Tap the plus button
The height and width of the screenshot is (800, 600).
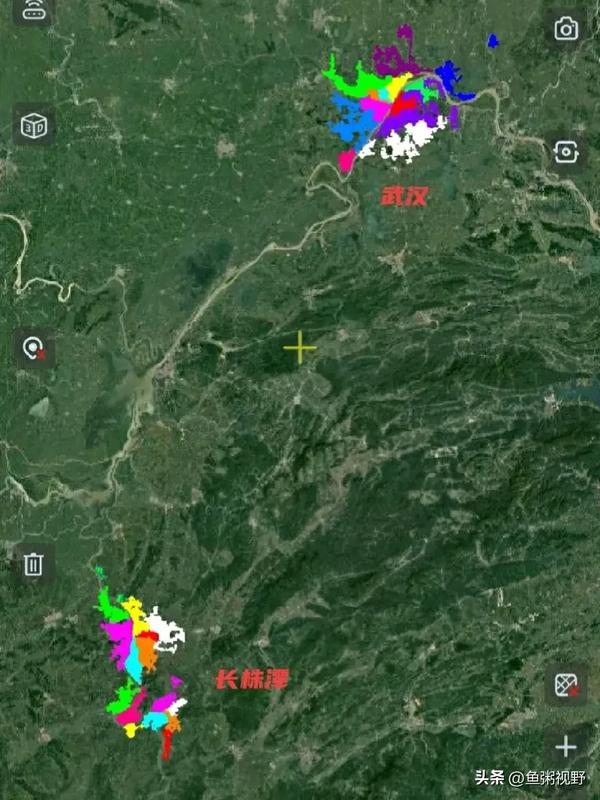coord(566,746)
